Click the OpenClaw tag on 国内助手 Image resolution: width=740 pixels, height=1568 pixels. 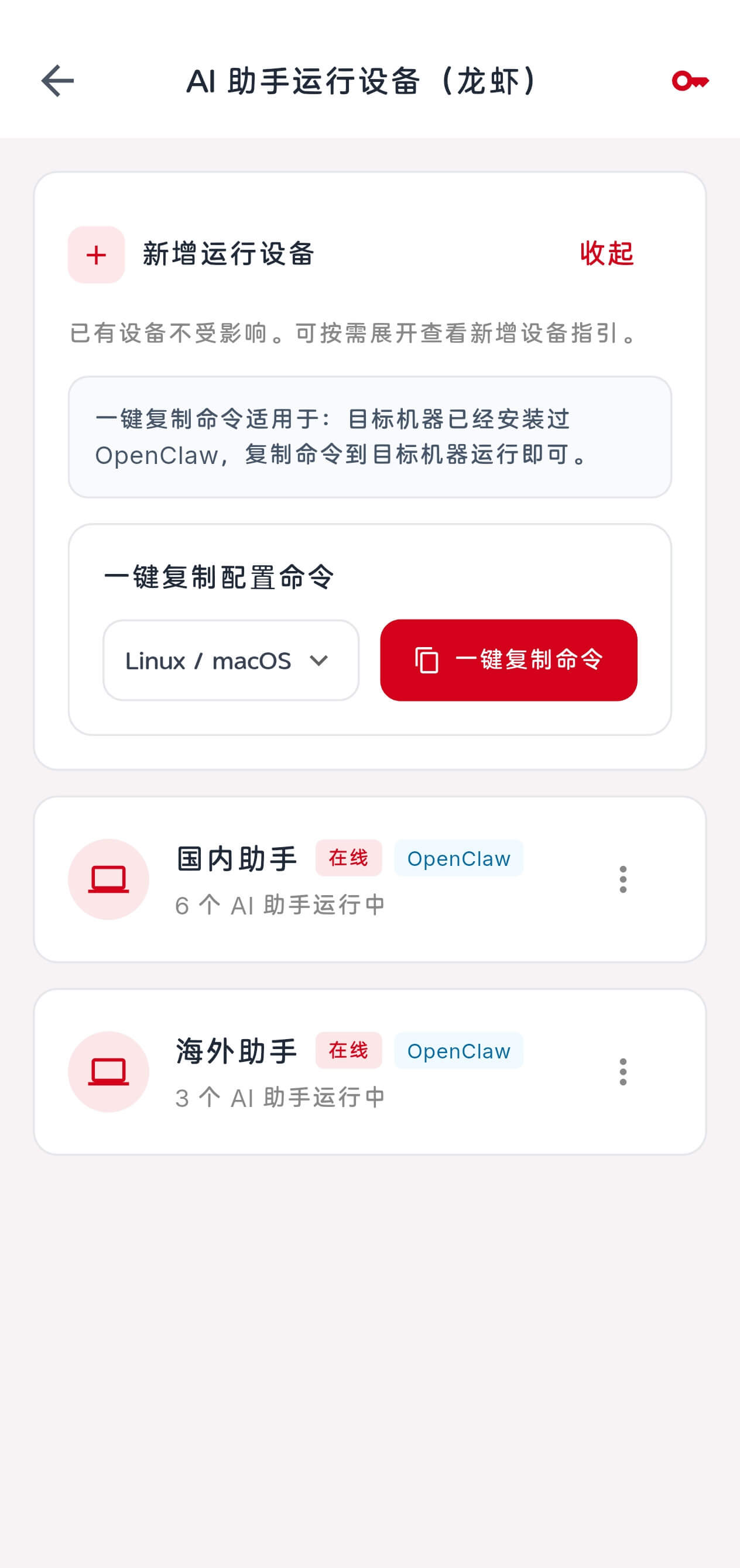click(459, 859)
